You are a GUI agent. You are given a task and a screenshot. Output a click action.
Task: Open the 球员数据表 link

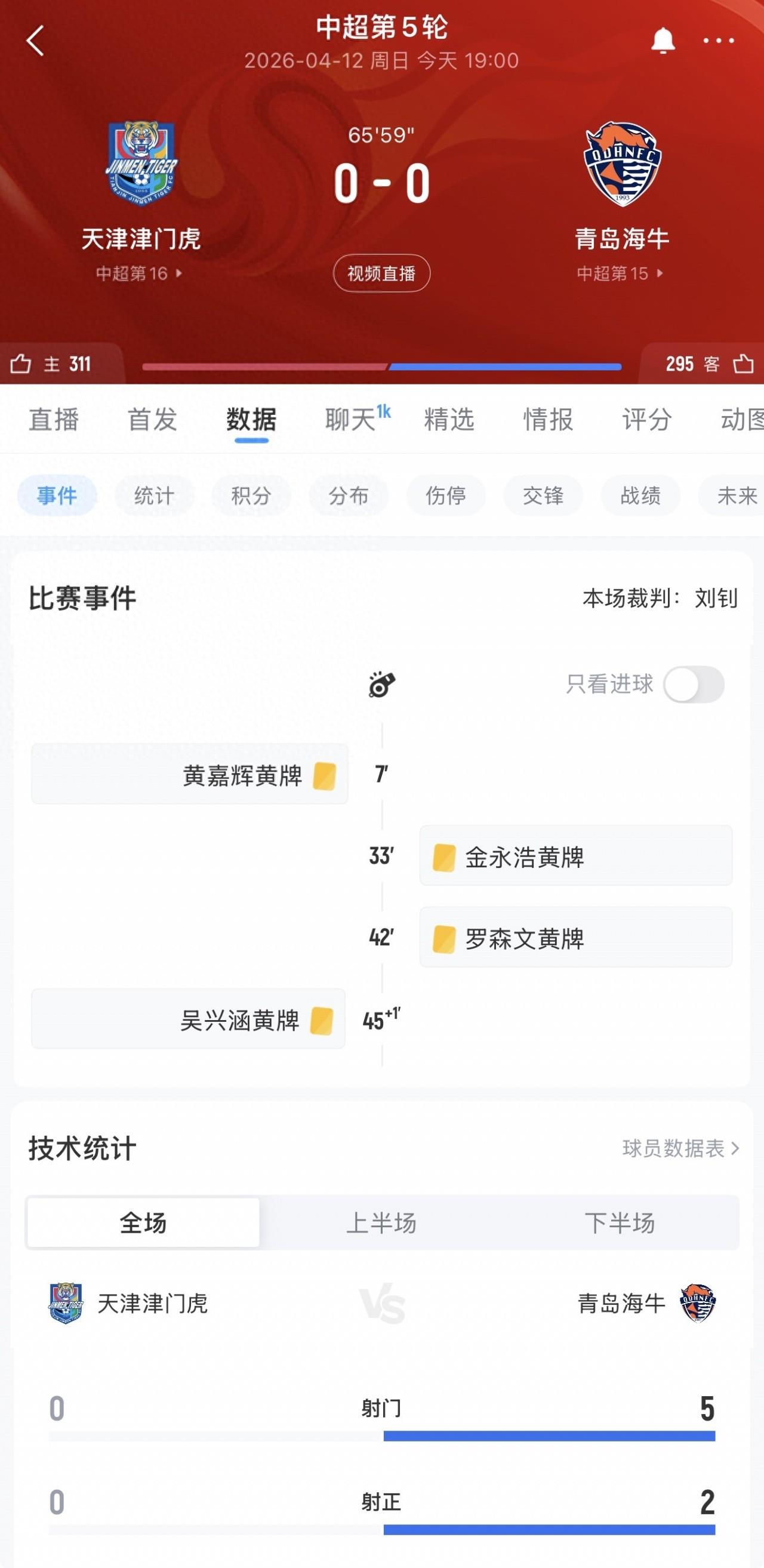click(x=680, y=1148)
